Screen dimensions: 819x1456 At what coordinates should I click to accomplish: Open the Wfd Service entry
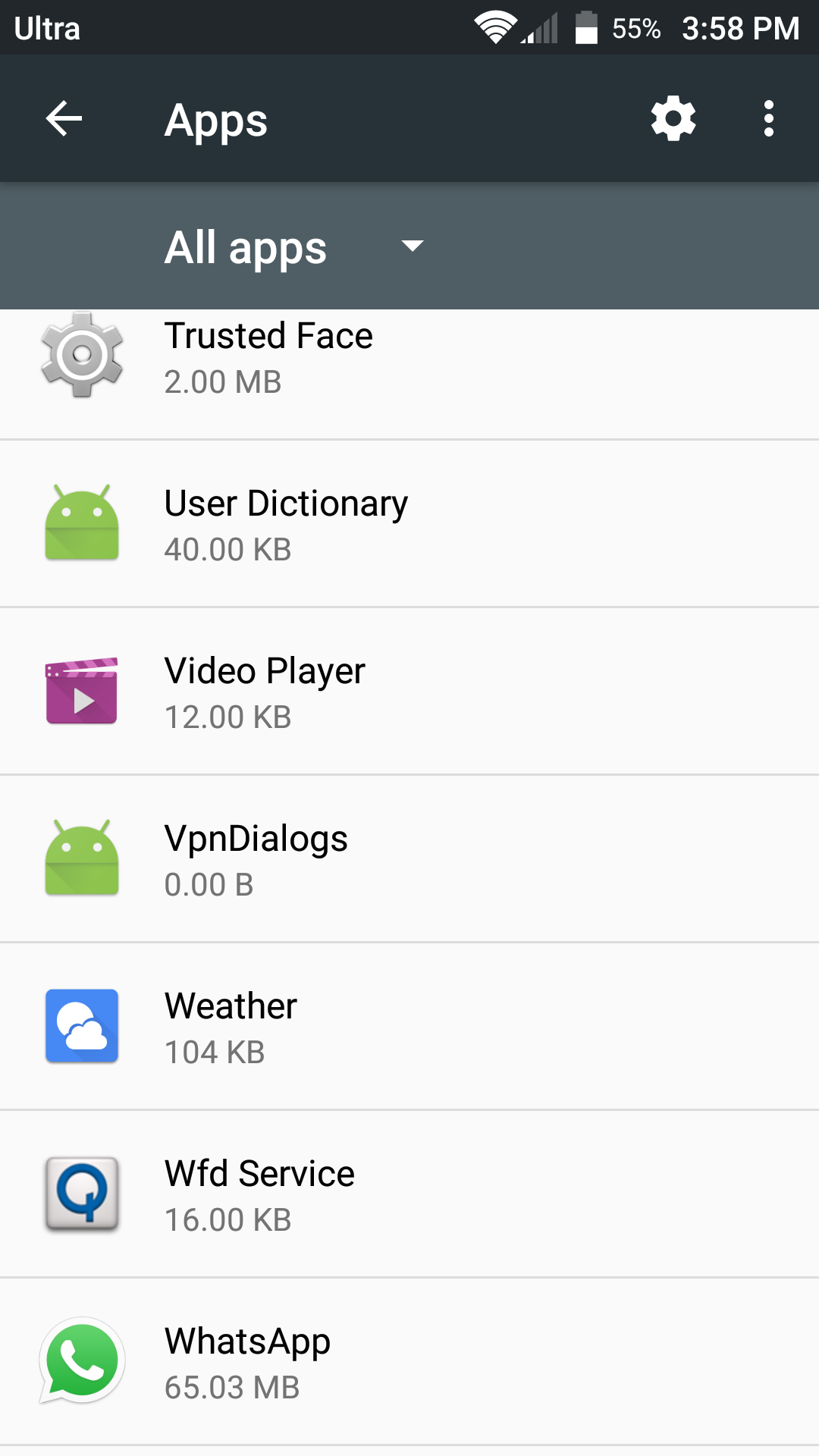(x=409, y=1194)
